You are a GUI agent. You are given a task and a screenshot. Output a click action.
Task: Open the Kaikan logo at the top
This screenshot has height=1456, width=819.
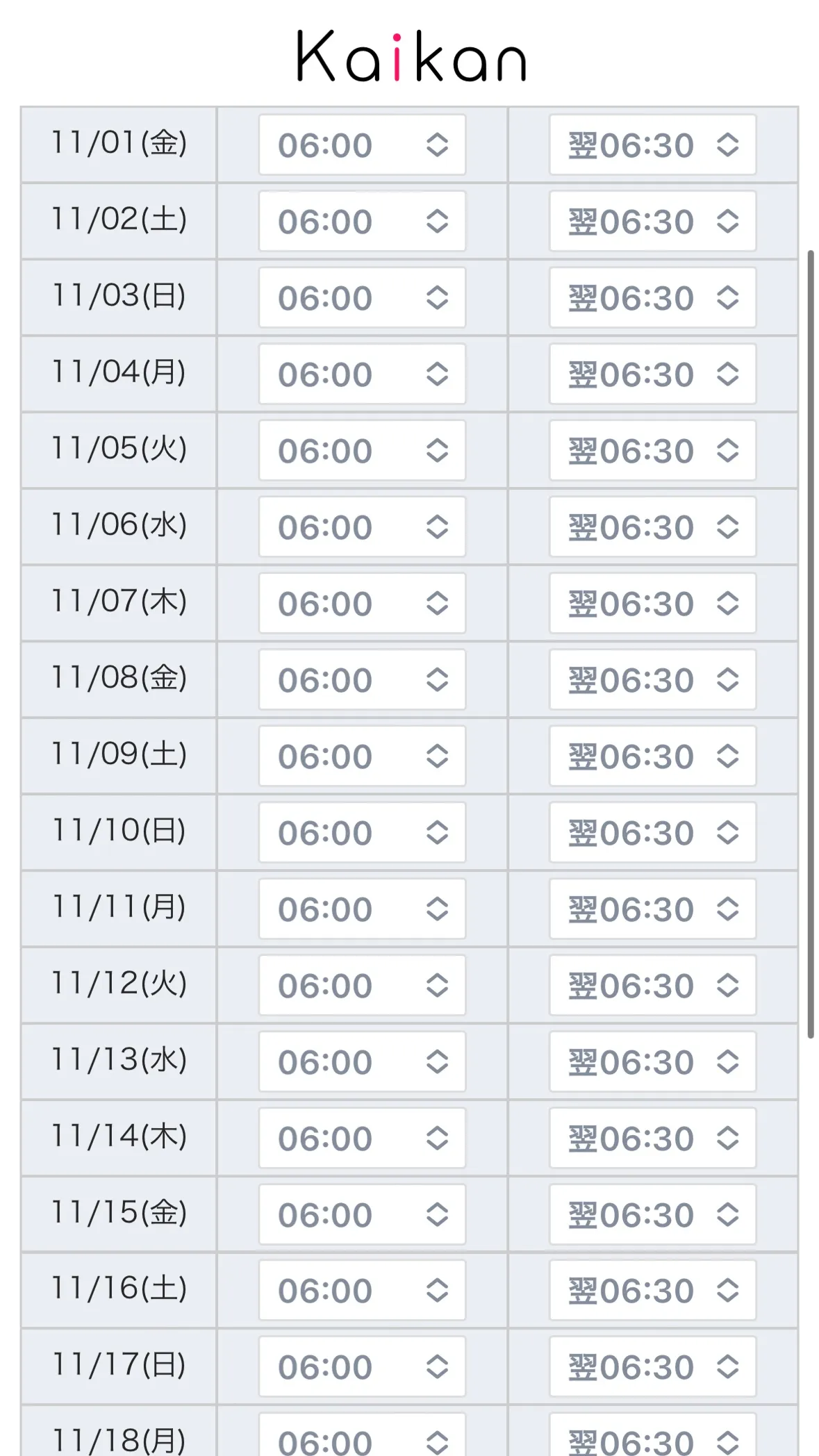tap(411, 56)
